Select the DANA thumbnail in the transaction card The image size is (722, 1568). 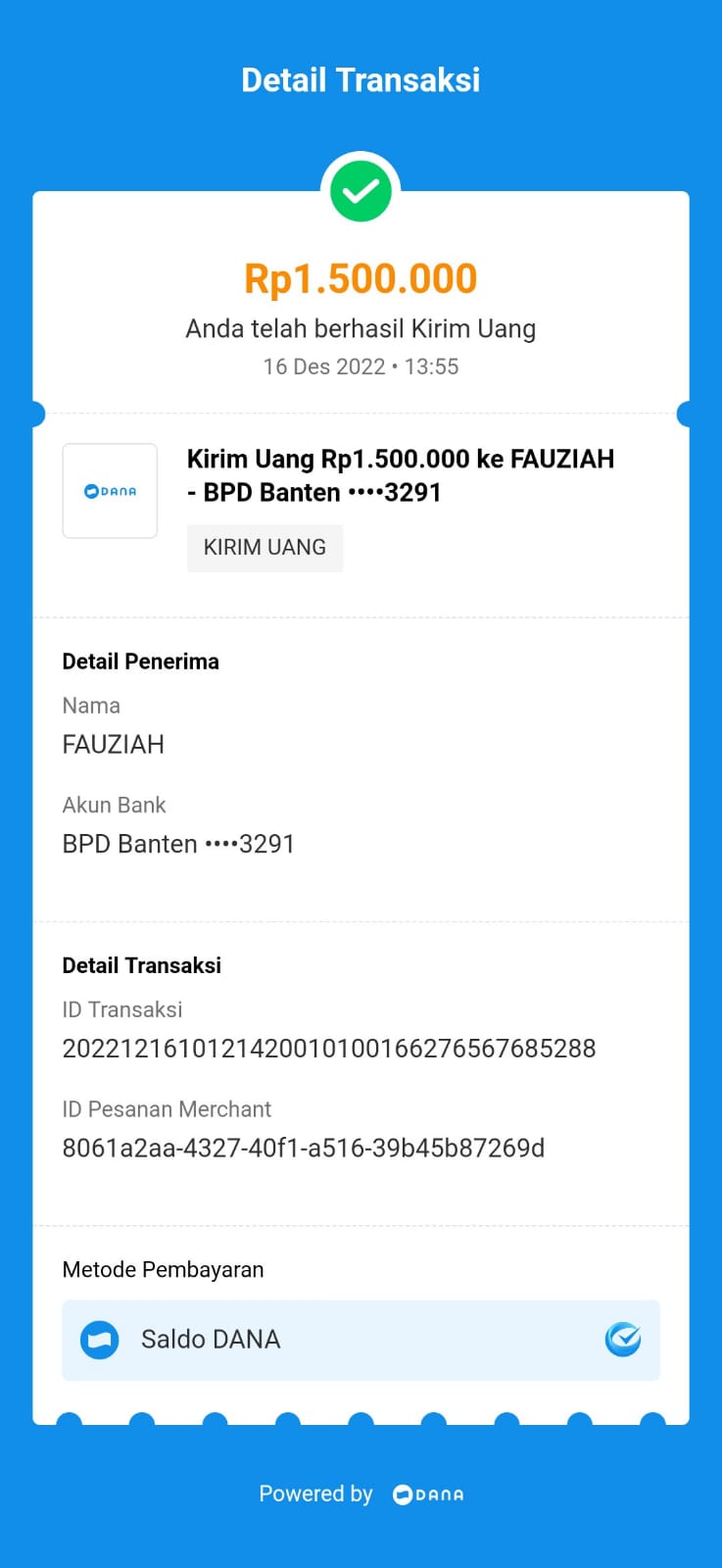(x=110, y=491)
